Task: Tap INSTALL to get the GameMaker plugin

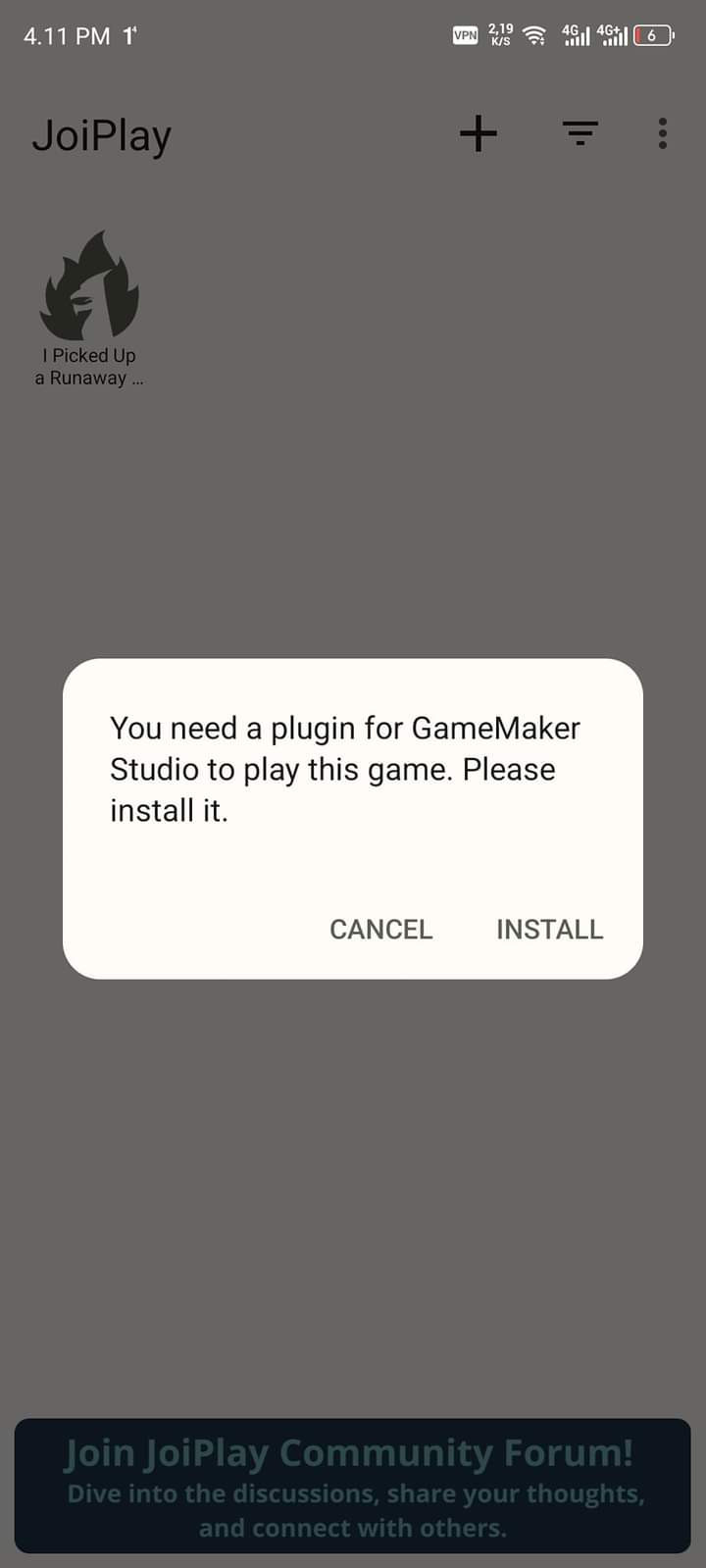Action: [549, 929]
